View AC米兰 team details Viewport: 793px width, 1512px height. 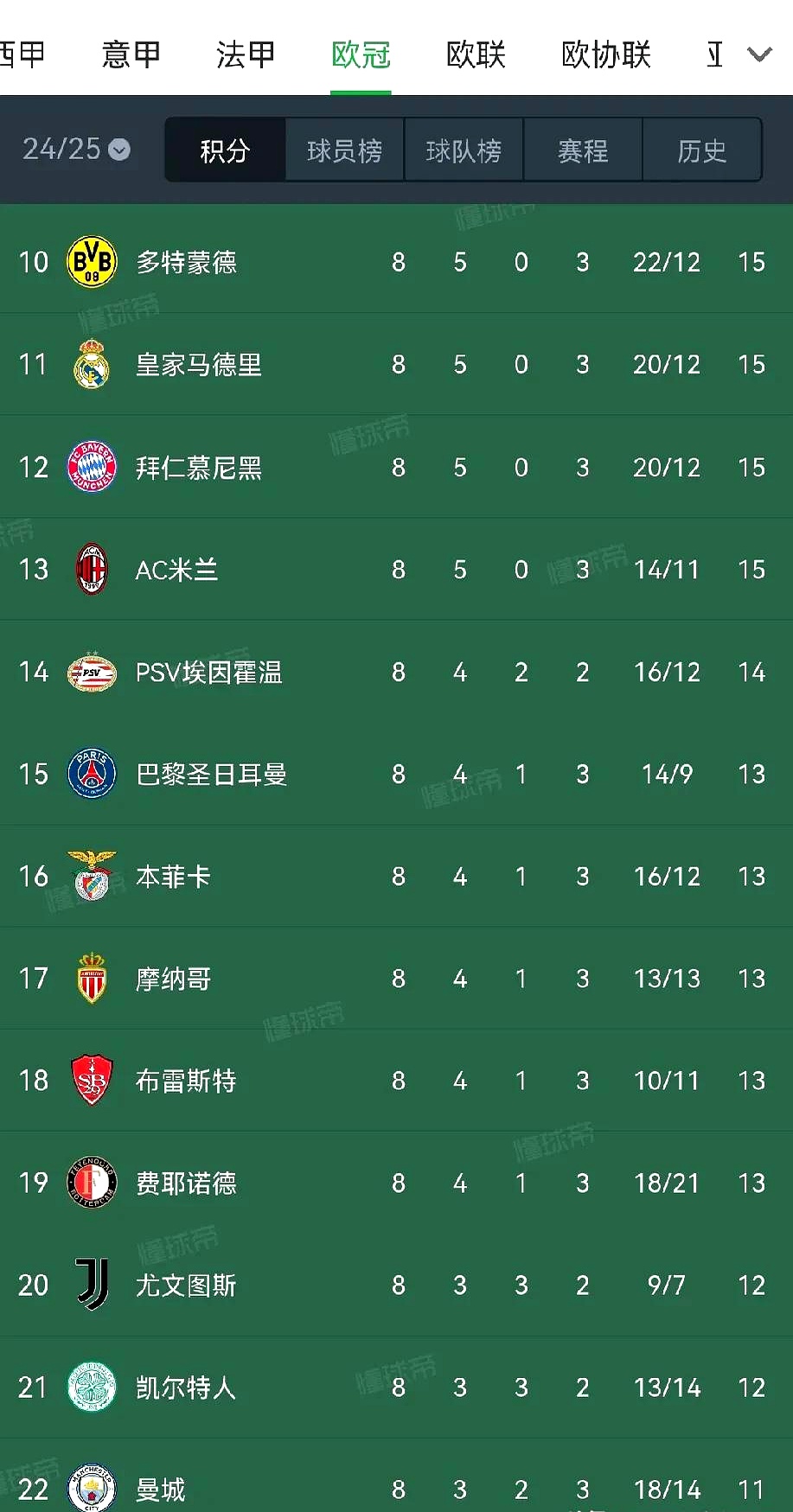pyautogui.click(x=176, y=570)
